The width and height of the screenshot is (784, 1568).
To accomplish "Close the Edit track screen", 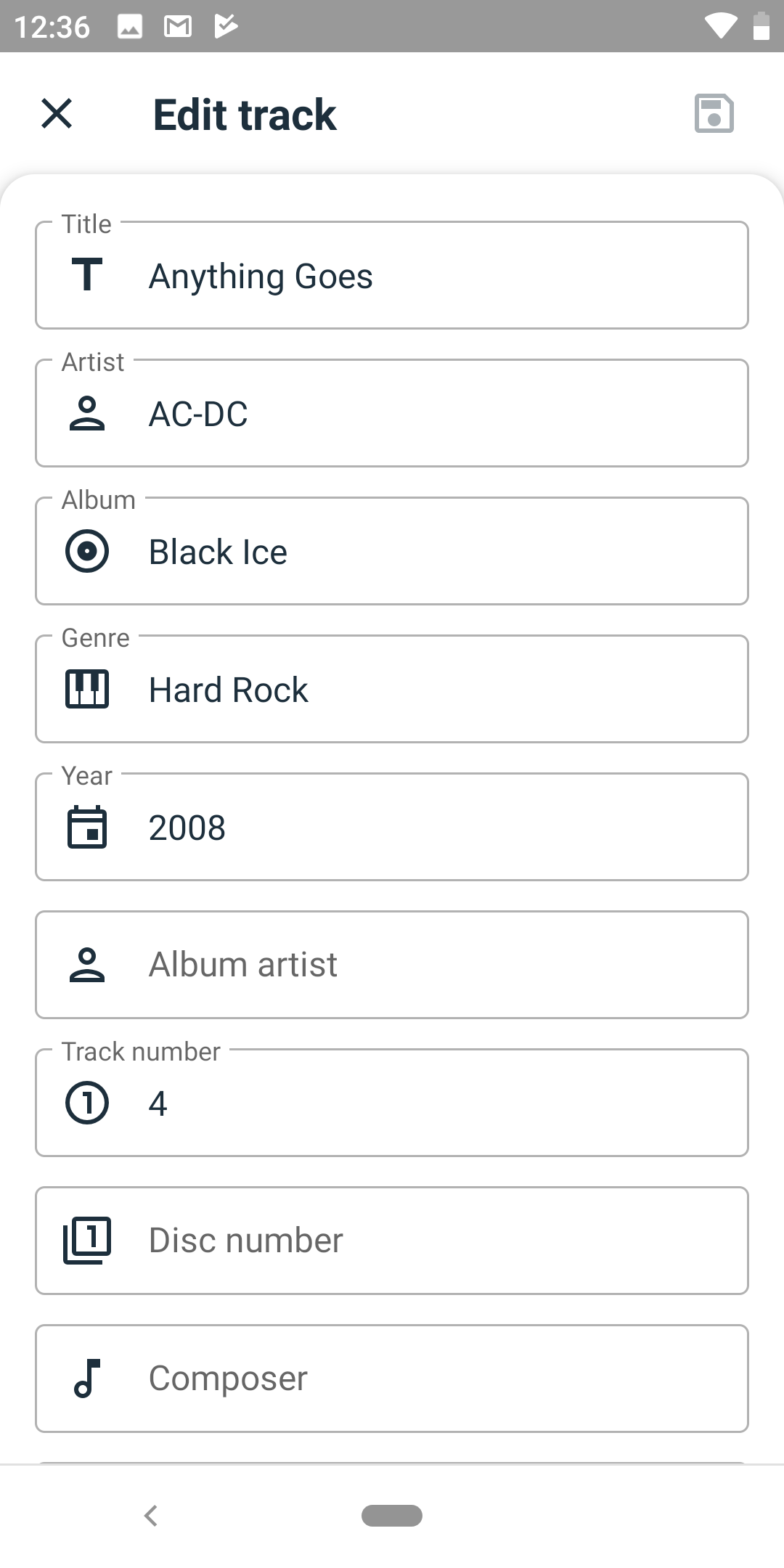I will pos(57,114).
